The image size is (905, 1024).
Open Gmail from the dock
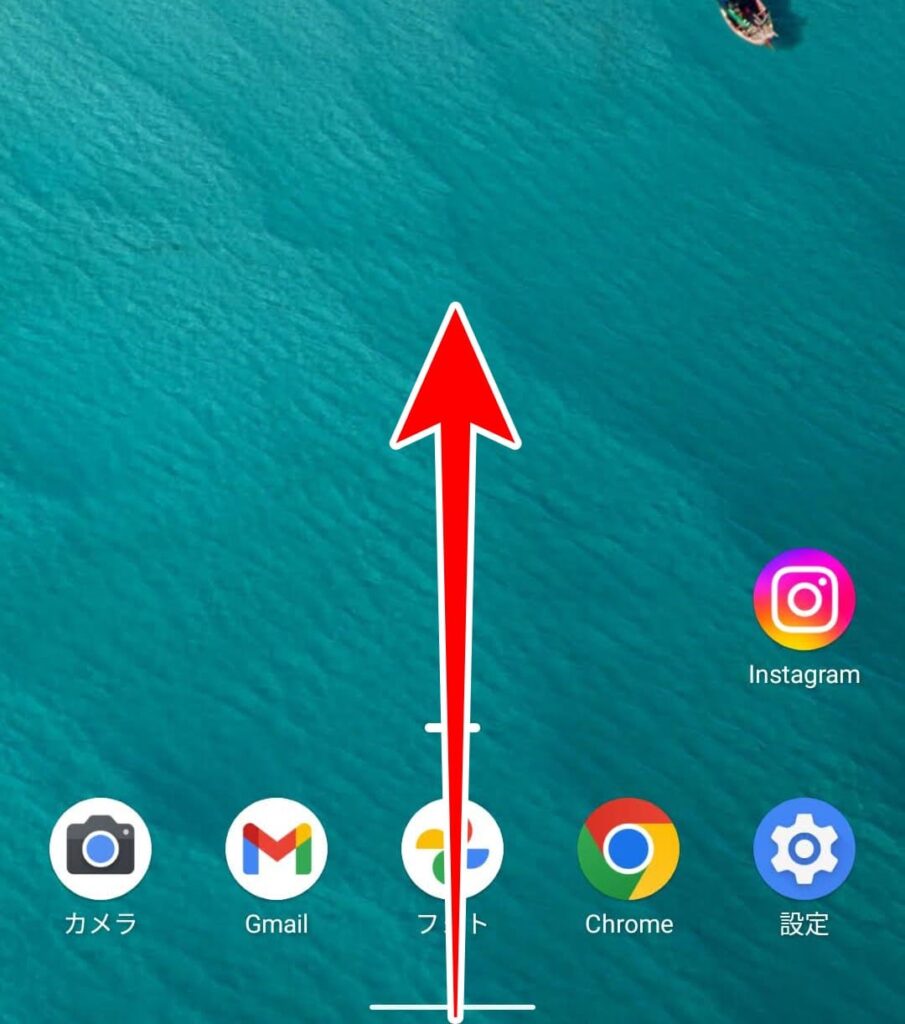(x=276, y=849)
